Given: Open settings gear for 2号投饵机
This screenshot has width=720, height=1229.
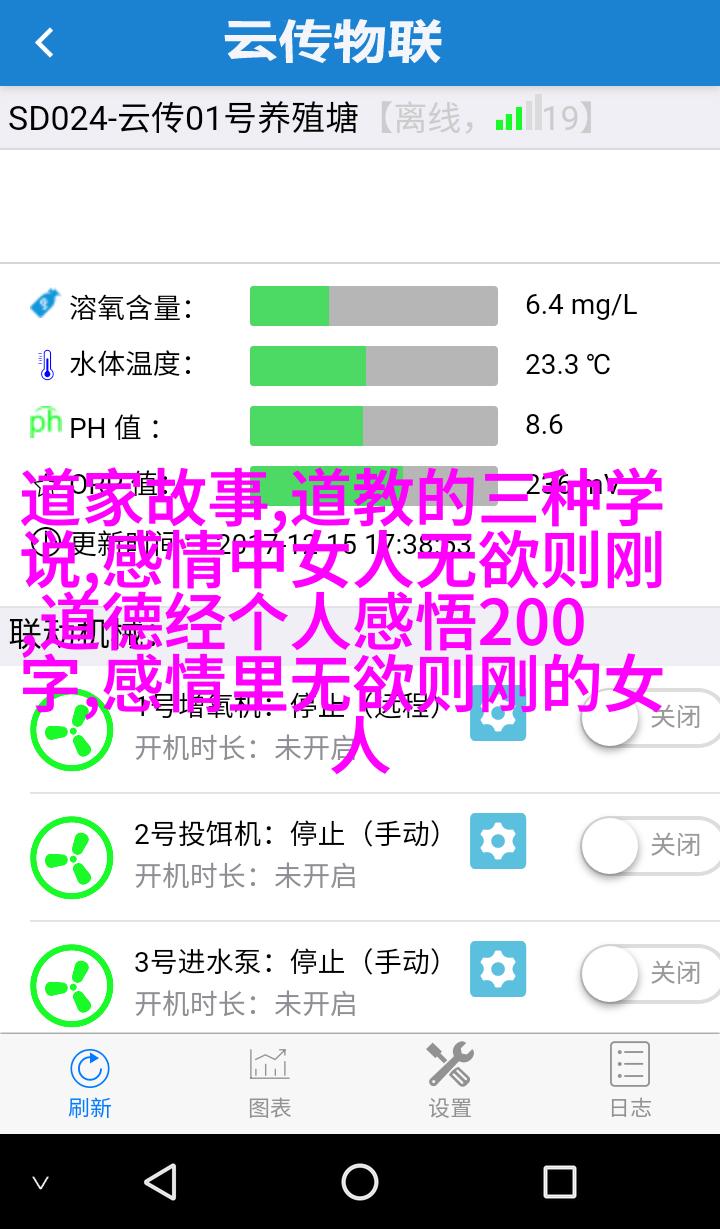Looking at the screenshot, I should click(498, 841).
